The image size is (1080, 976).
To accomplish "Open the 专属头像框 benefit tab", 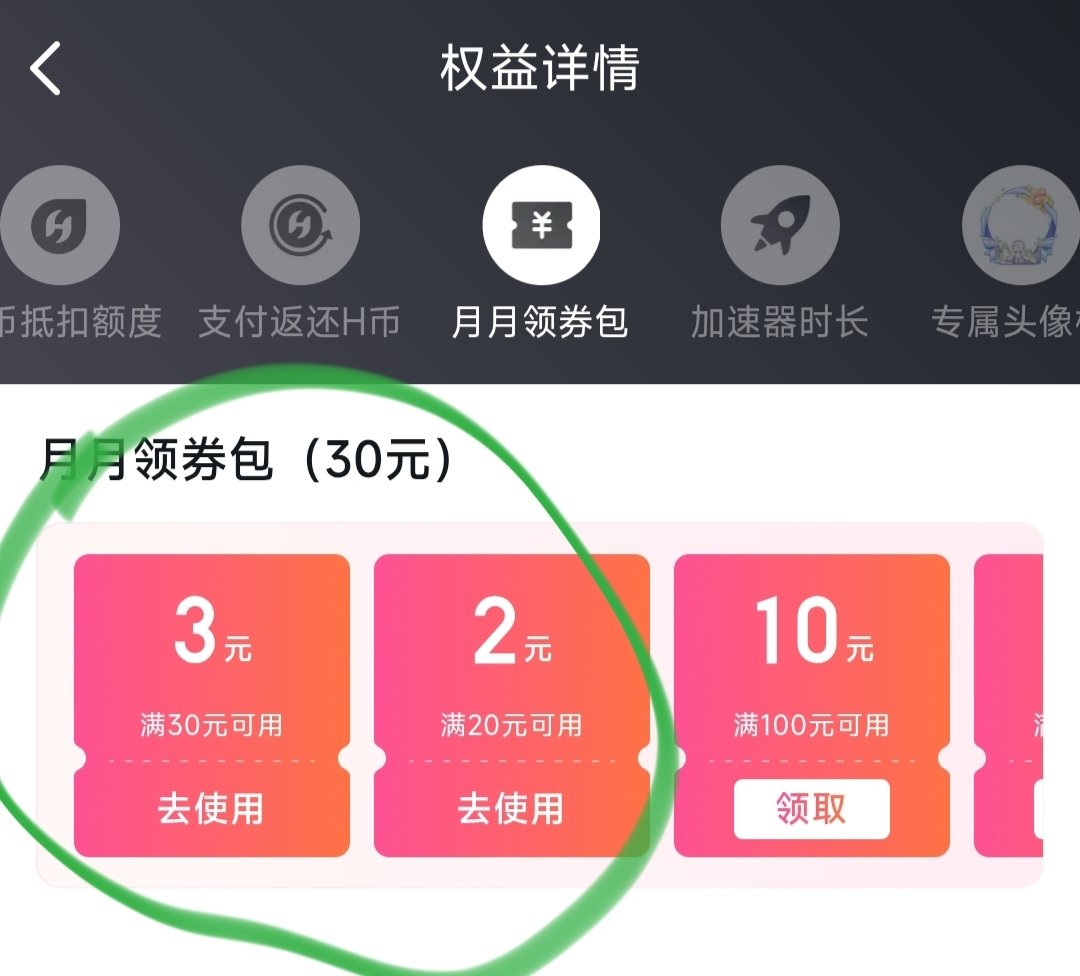I will pyautogui.click(x=1018, y=226).
